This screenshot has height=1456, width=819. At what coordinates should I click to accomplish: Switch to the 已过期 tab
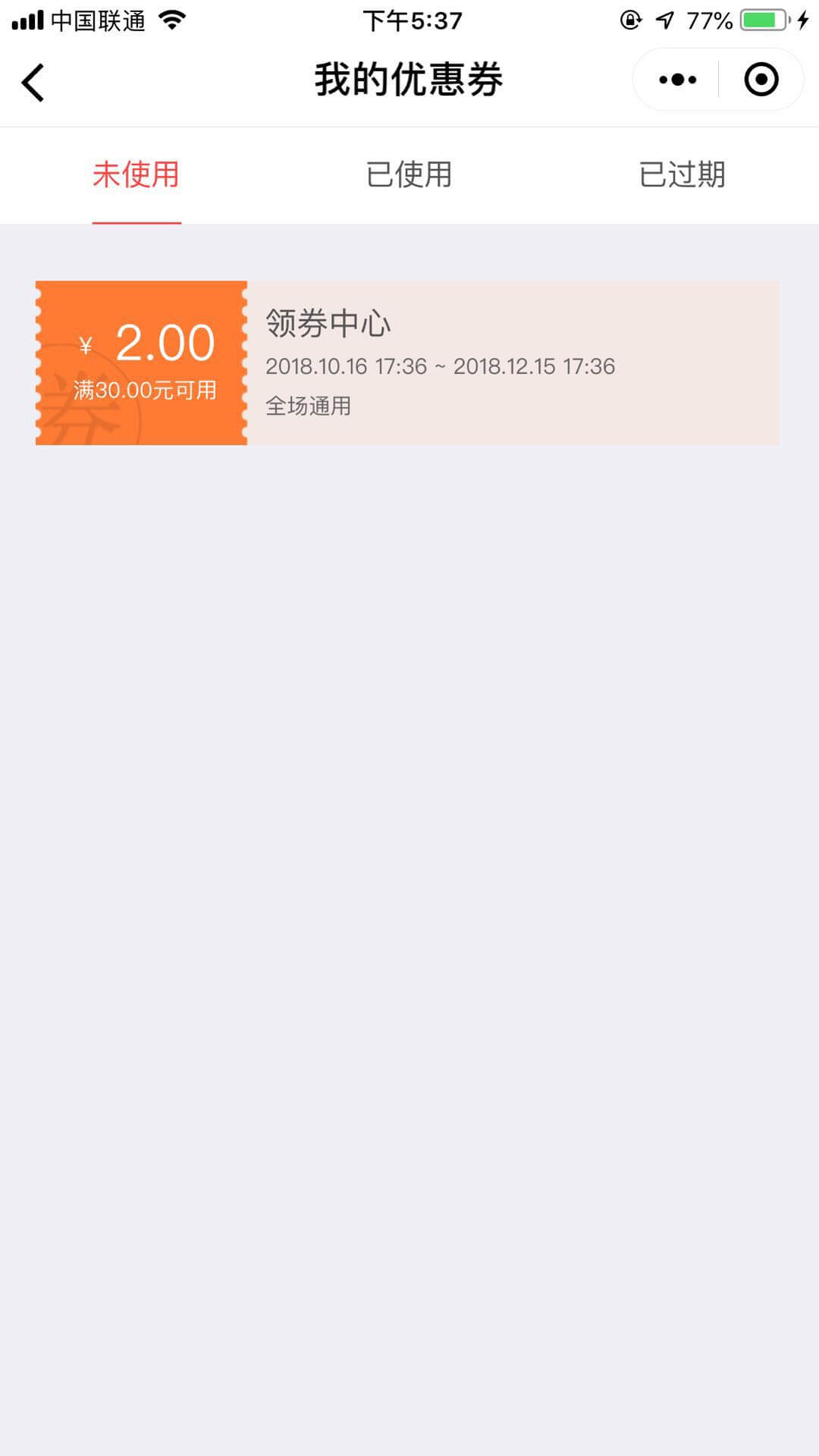tap(682, 175)
